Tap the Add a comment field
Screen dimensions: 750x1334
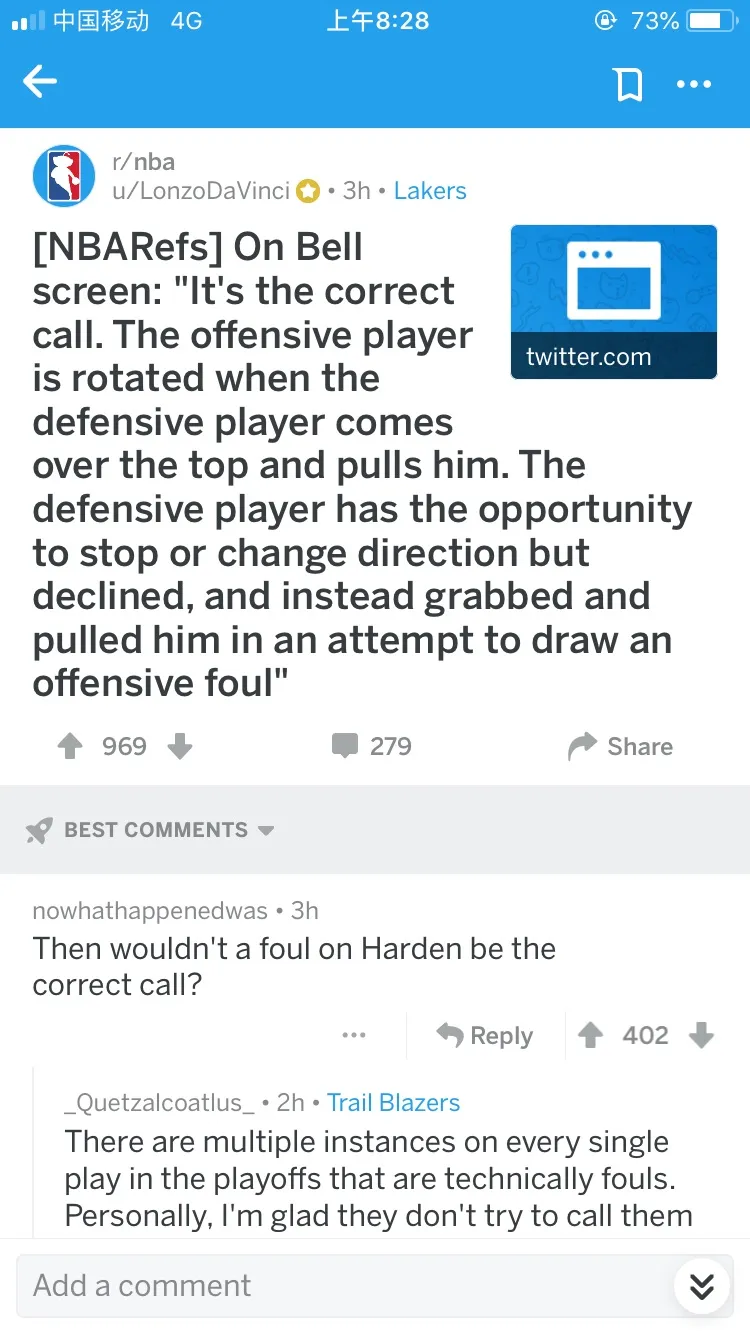(340, 1285)
